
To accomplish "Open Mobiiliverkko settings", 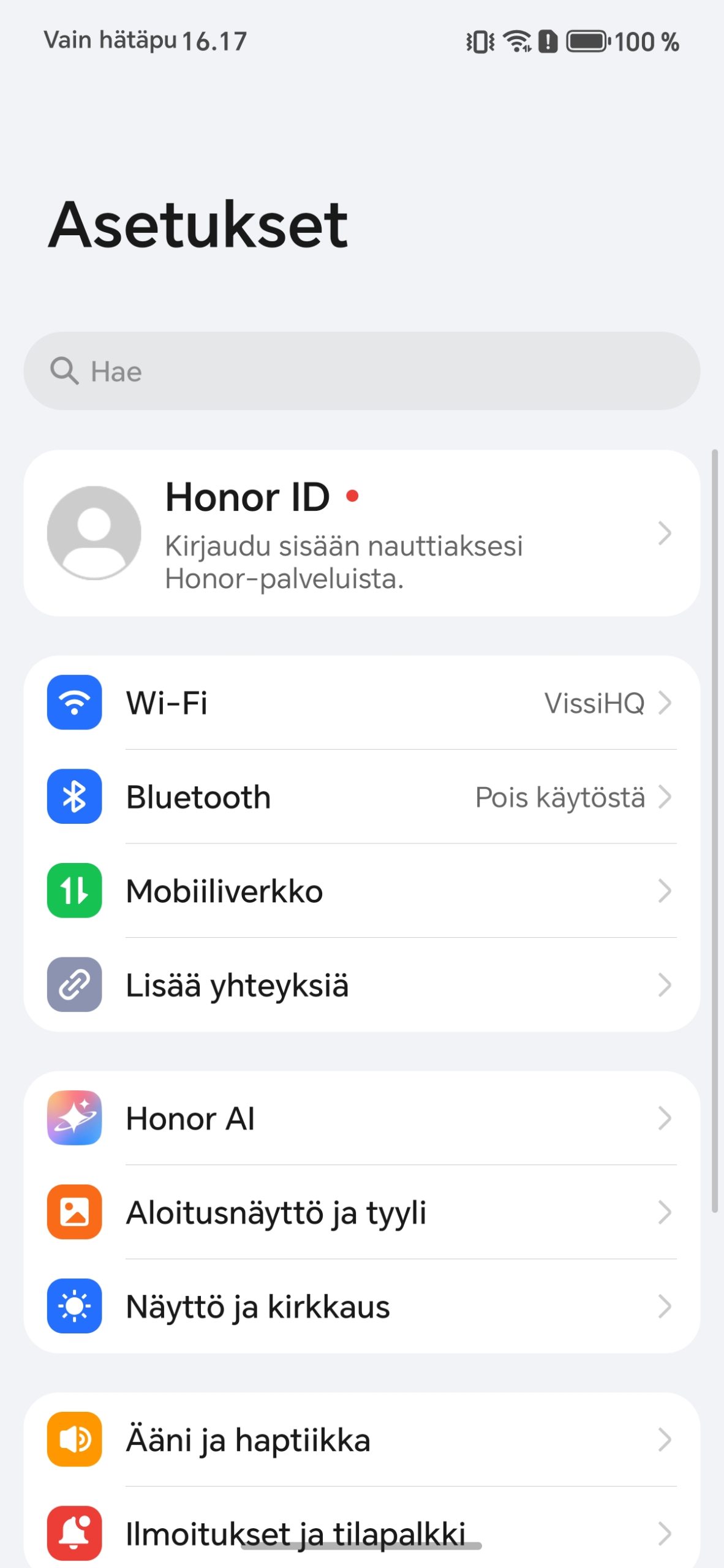I will click(x=361, y=891).
